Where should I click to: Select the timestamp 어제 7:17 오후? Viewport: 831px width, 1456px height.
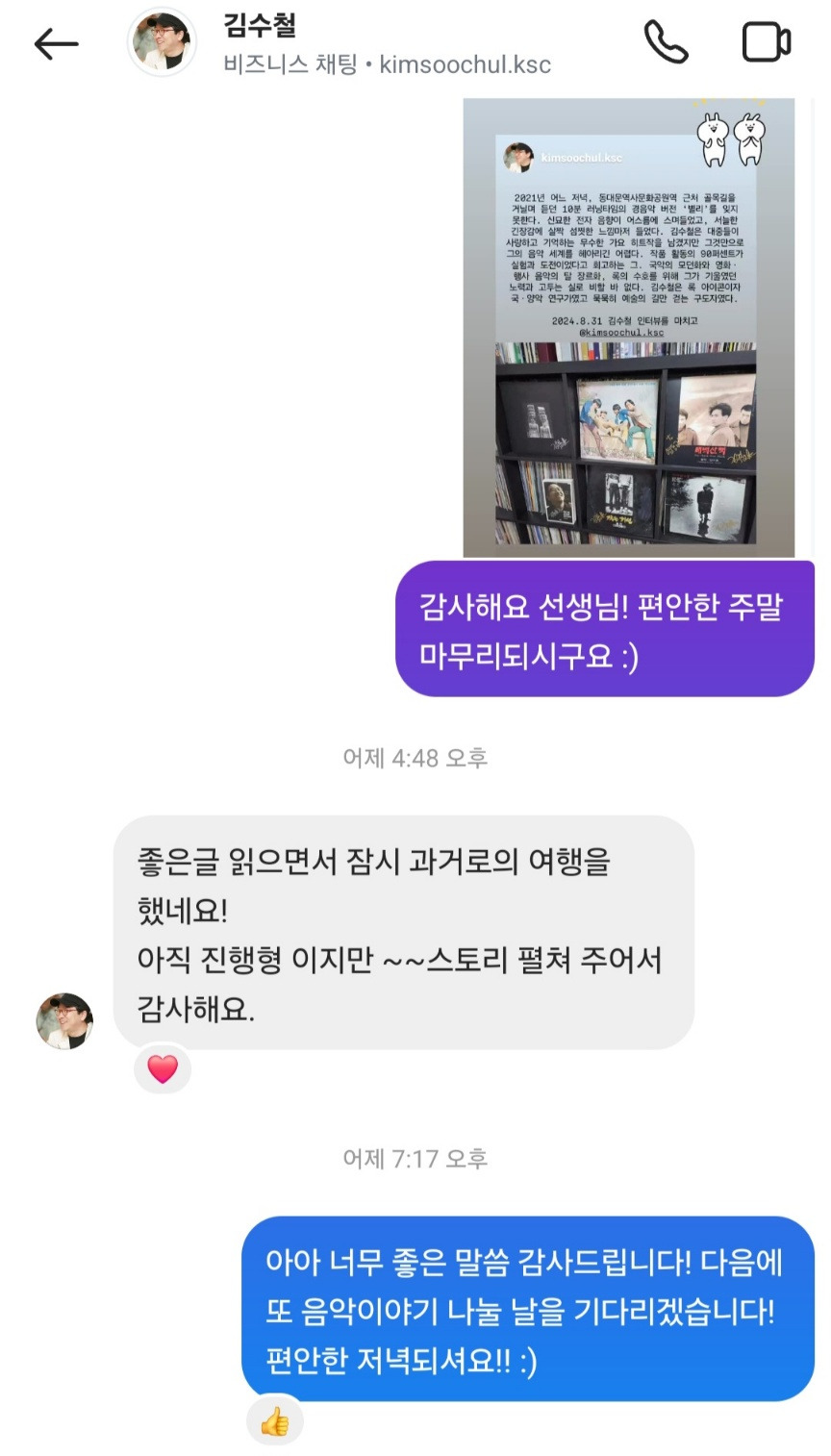click(x=415, y=1159)
